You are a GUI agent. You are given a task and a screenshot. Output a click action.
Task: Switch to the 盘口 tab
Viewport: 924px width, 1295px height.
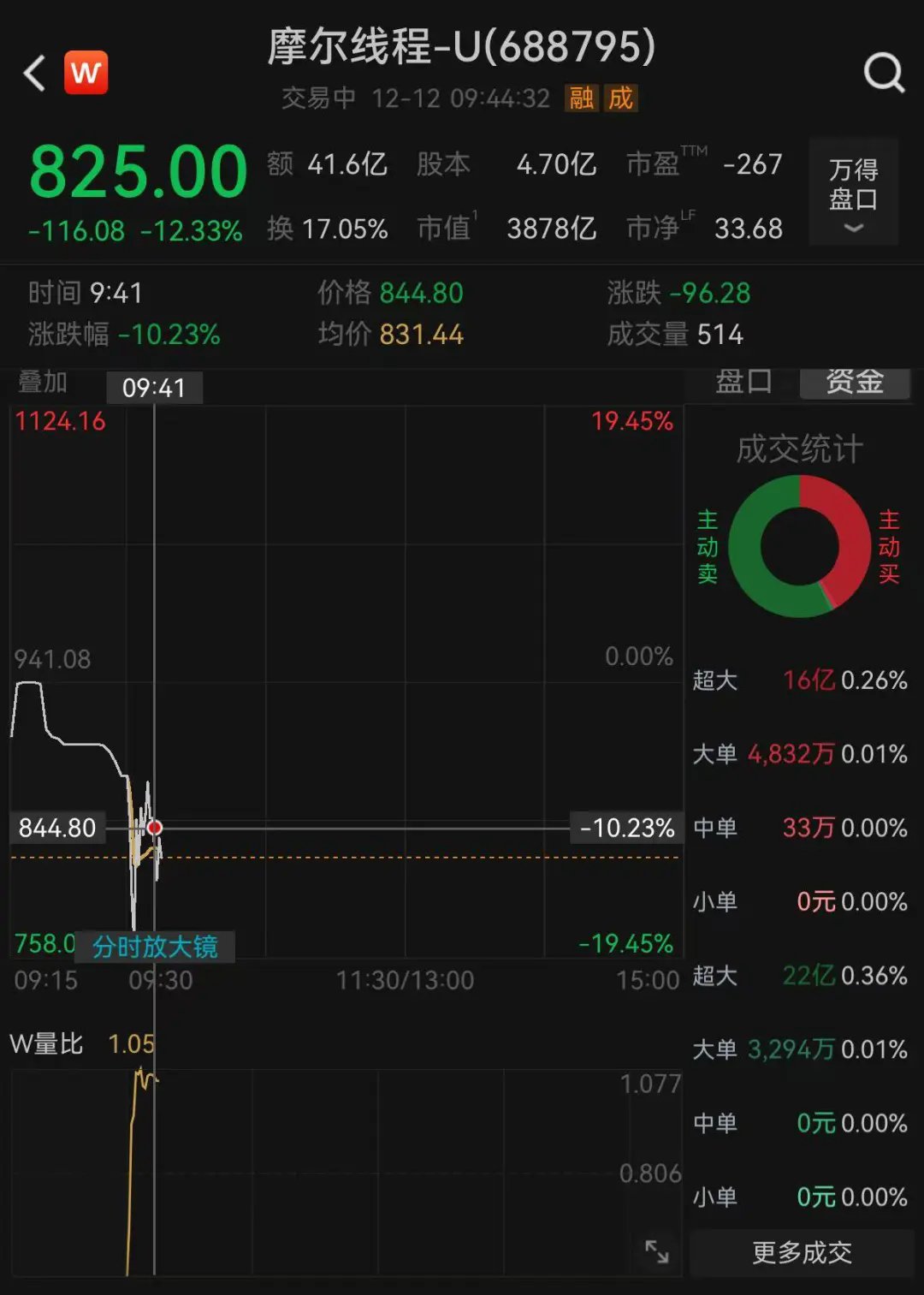click(x=743, y=383)
